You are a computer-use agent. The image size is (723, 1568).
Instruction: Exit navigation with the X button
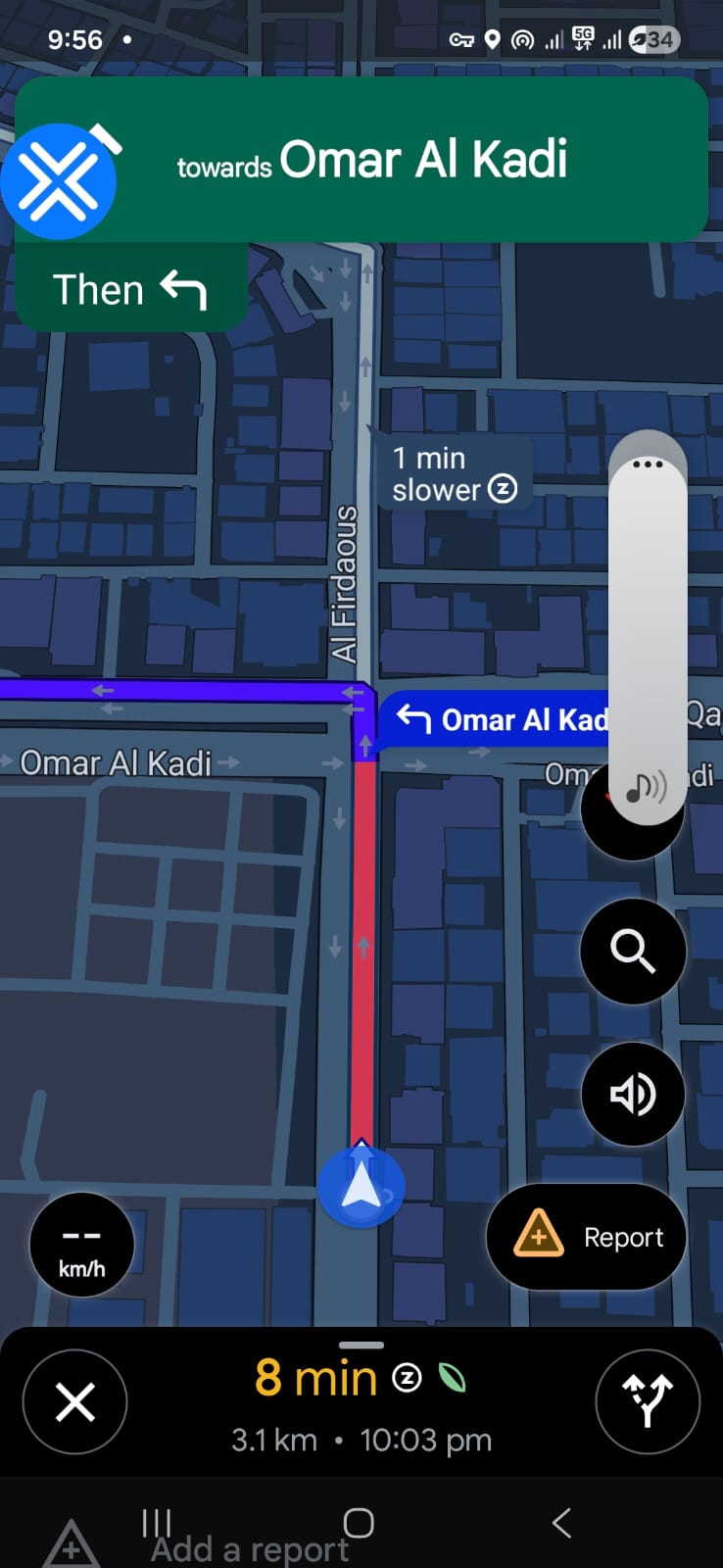pos(74,1401)
